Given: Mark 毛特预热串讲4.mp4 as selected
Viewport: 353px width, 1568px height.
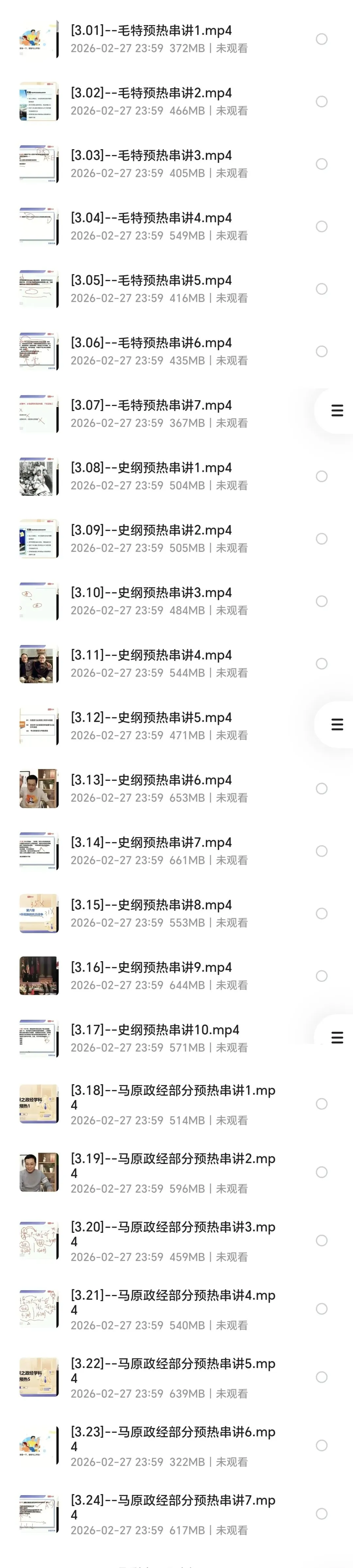Looking at the screenshot, I should pos(321,227).
